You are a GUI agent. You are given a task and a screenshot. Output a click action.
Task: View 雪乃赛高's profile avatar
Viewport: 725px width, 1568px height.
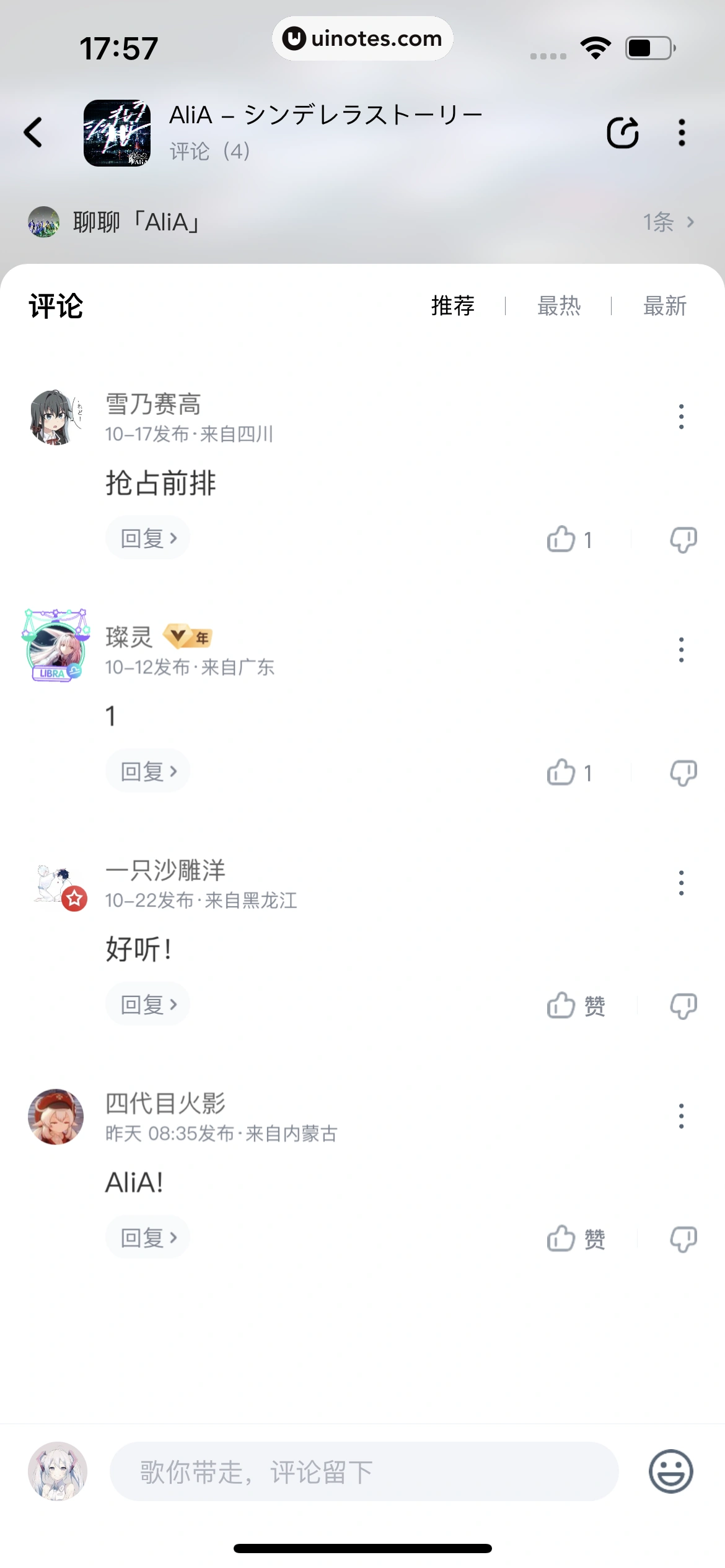coord(56,417)
